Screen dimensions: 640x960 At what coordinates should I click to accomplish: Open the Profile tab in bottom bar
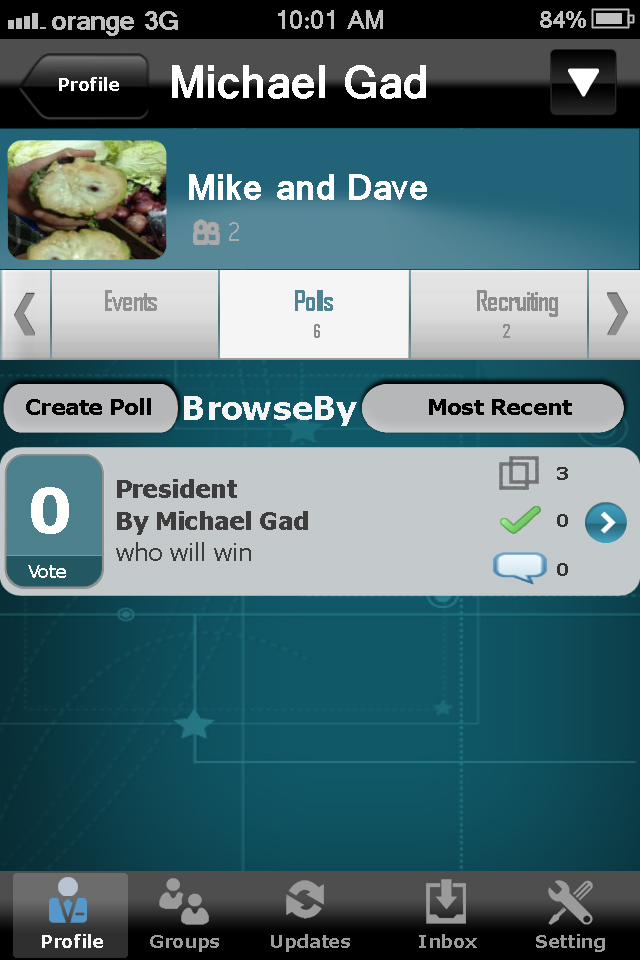coord(71,914)
